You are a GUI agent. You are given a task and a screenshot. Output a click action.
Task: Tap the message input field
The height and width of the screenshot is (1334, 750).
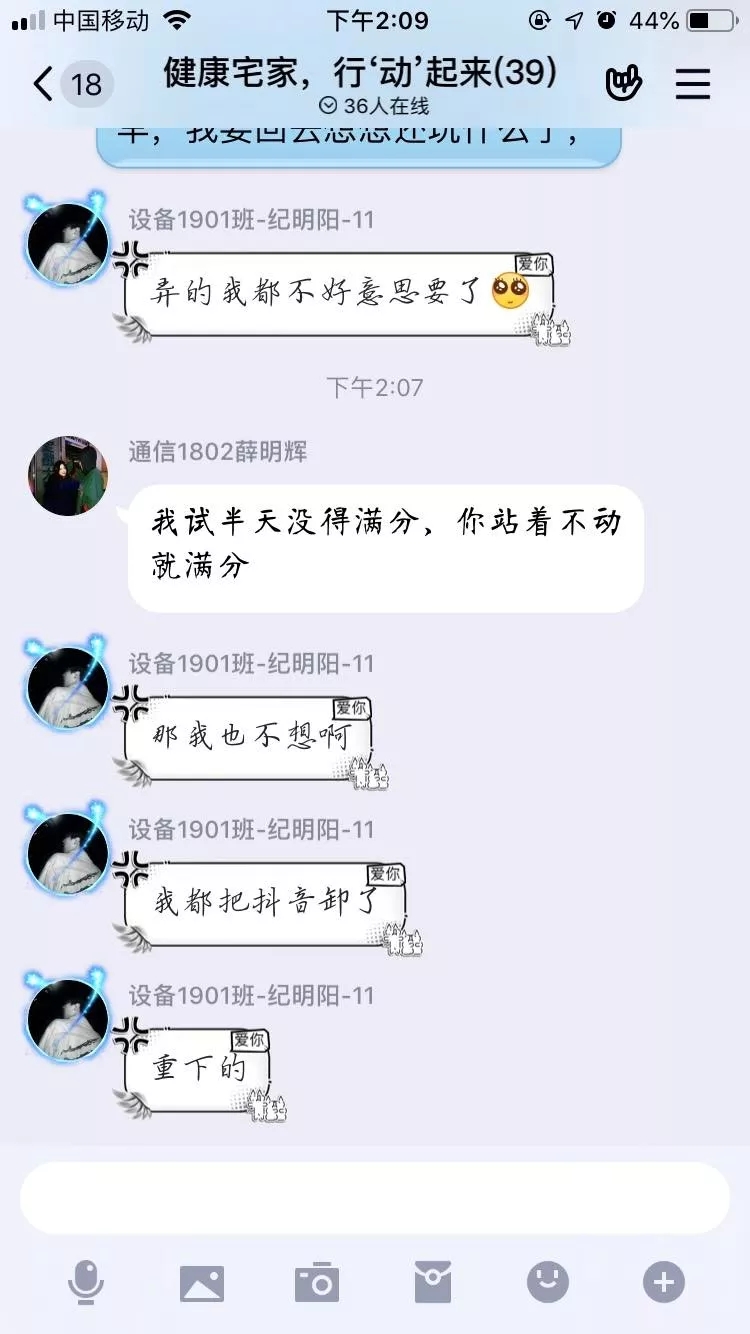click(375, 1198)
